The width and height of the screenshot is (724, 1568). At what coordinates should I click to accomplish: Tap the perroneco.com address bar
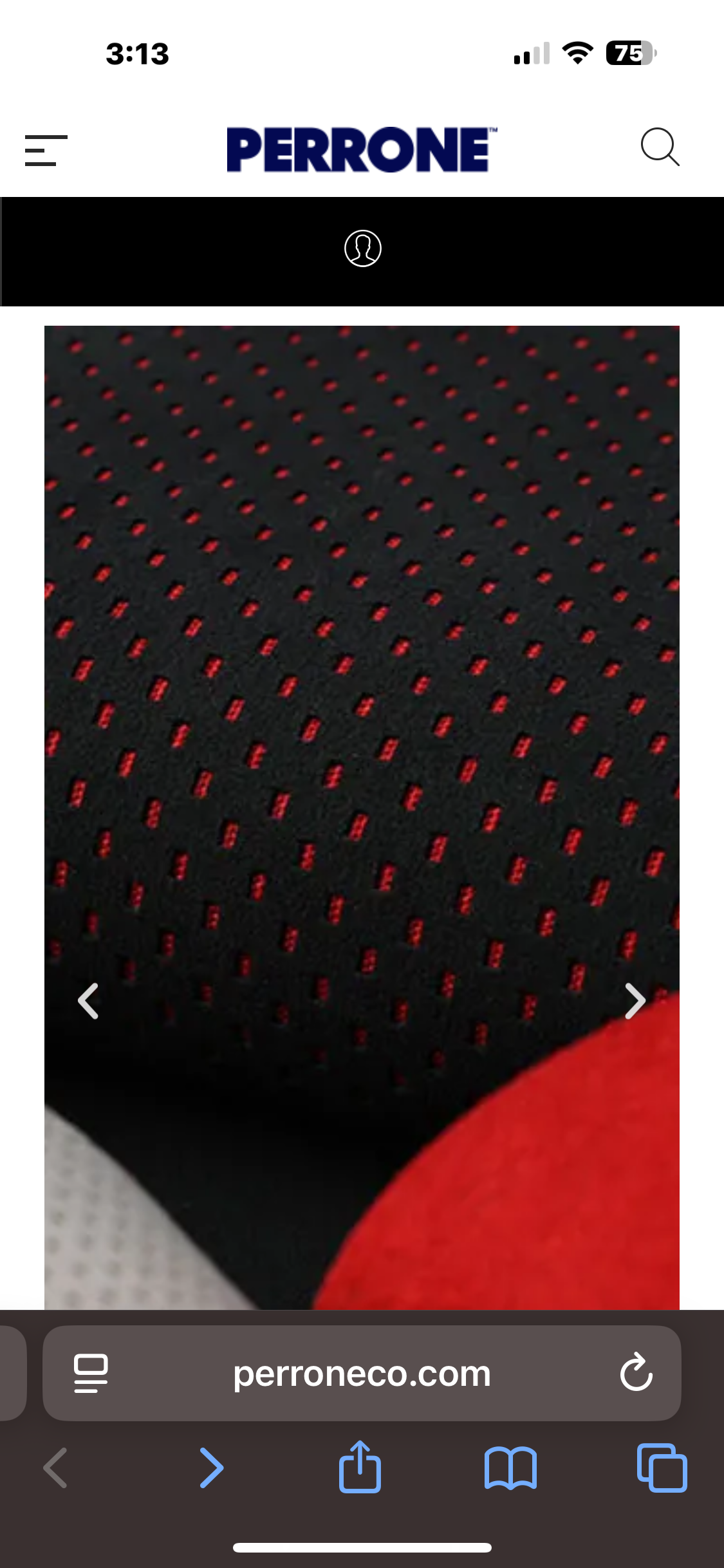pos(362,1374)
